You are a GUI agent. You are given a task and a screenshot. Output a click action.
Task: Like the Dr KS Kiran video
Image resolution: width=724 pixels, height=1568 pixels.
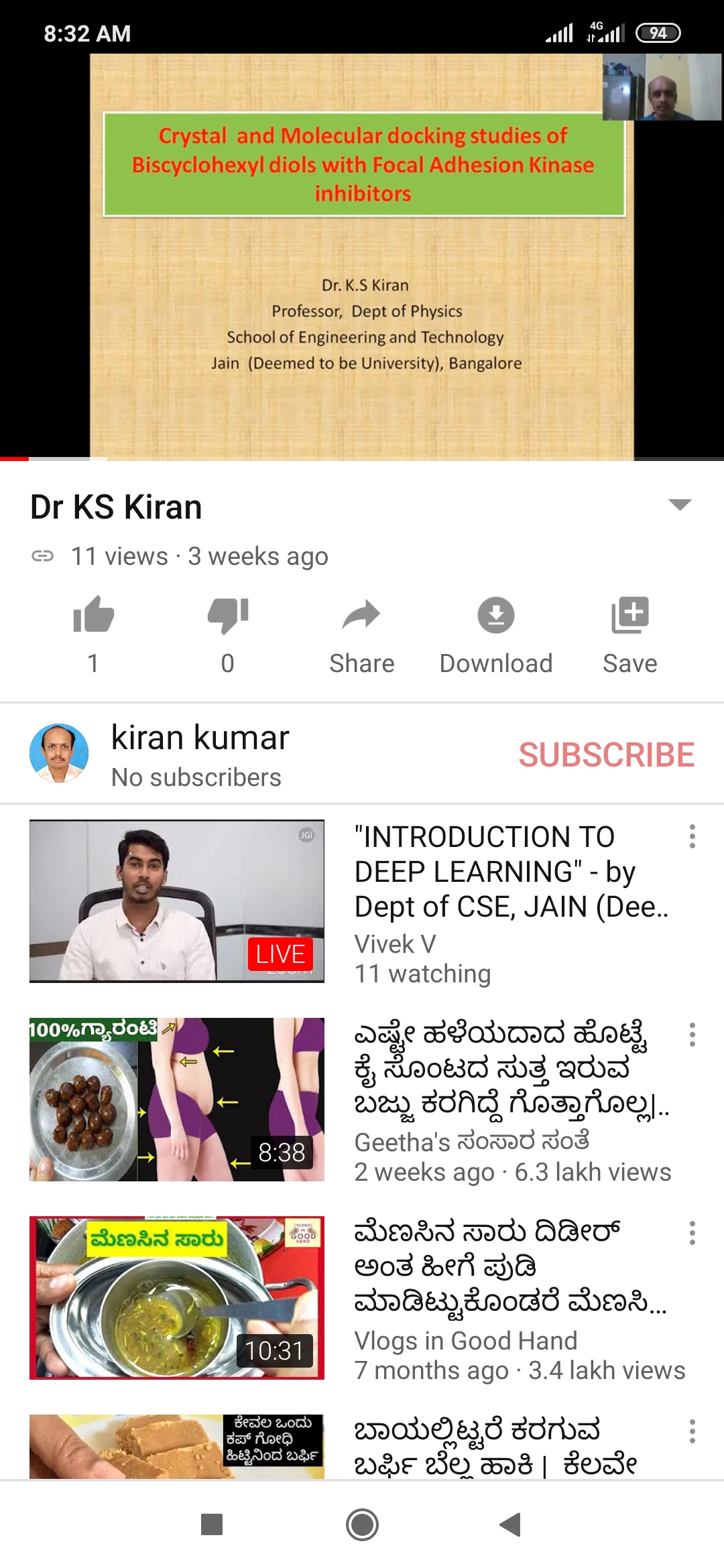93,615
